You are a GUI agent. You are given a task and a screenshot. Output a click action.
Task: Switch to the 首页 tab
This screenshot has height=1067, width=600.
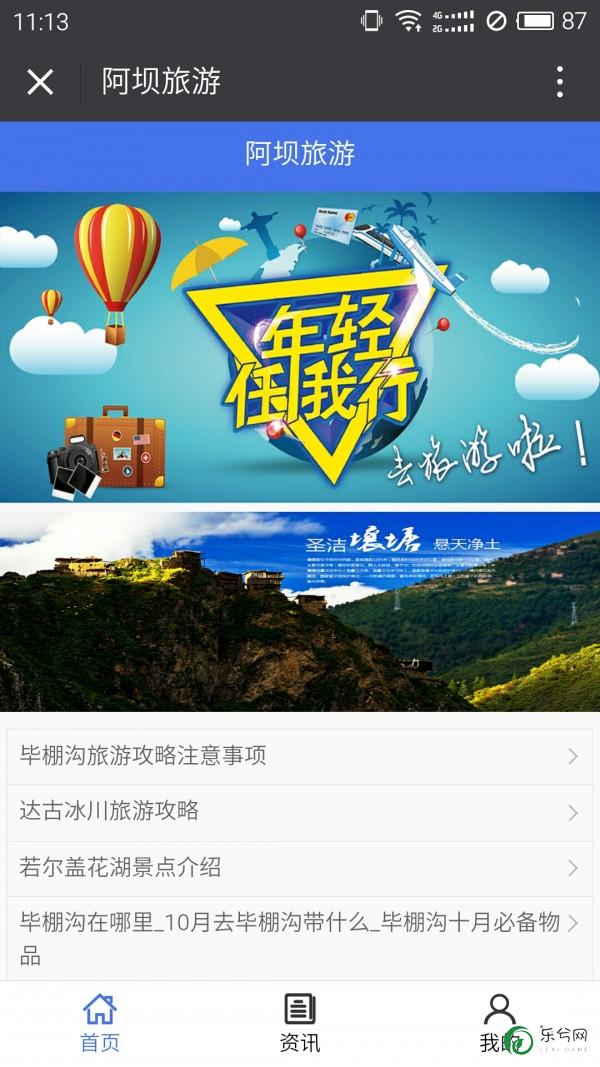pyautogui.click(x=100, y=1023)
